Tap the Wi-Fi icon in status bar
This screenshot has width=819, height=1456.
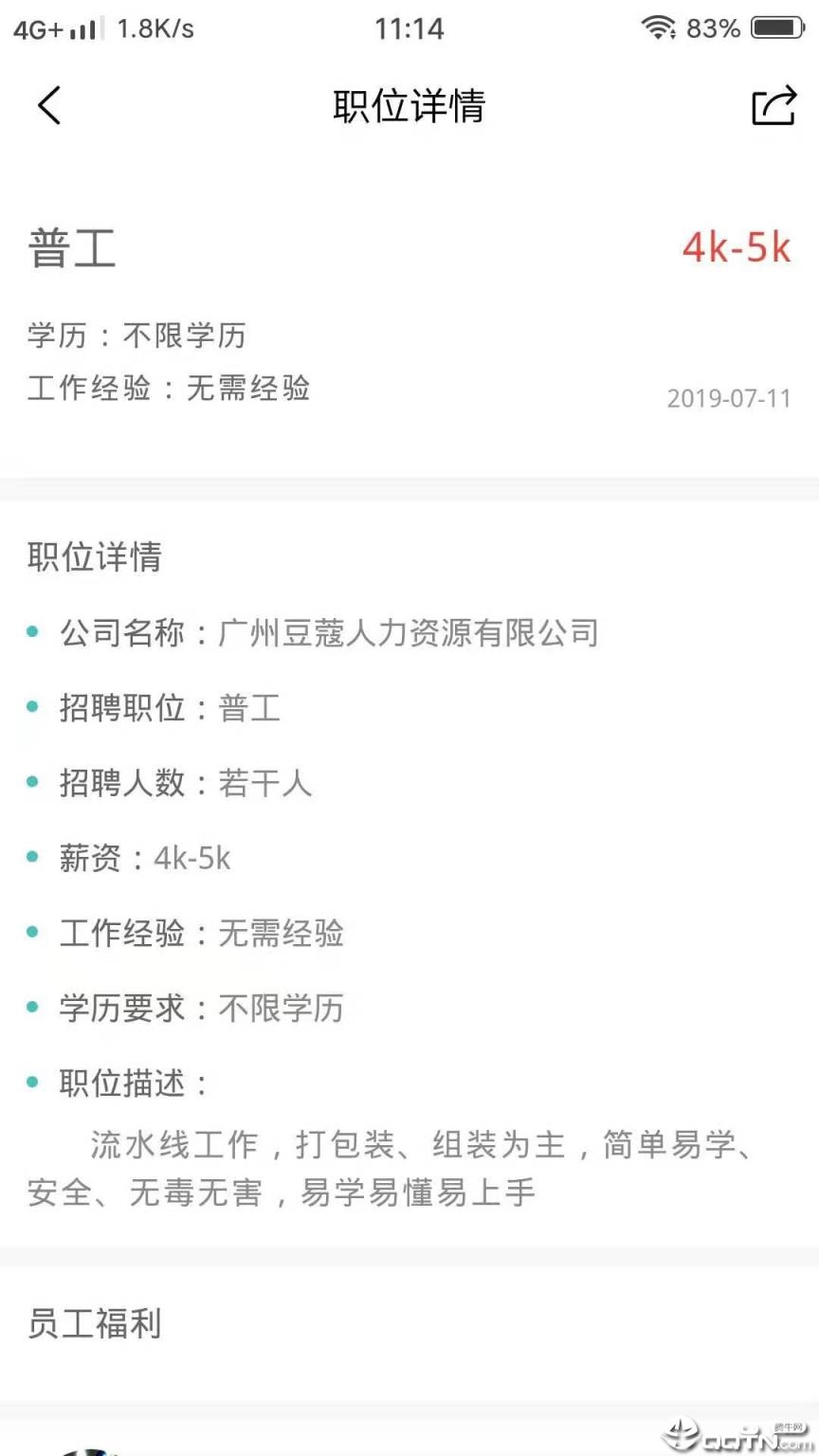(662, 27)
